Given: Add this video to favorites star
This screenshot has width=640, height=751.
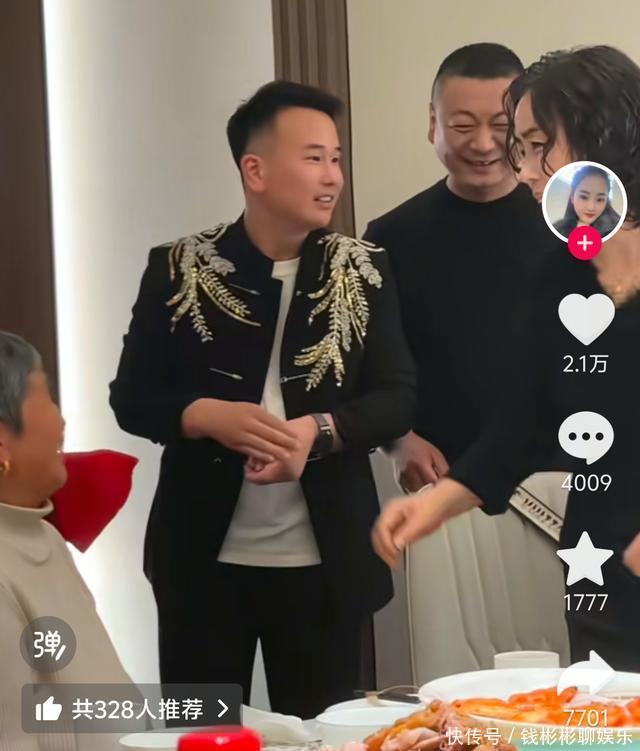Looking at the screenshot, I should 585,559.
